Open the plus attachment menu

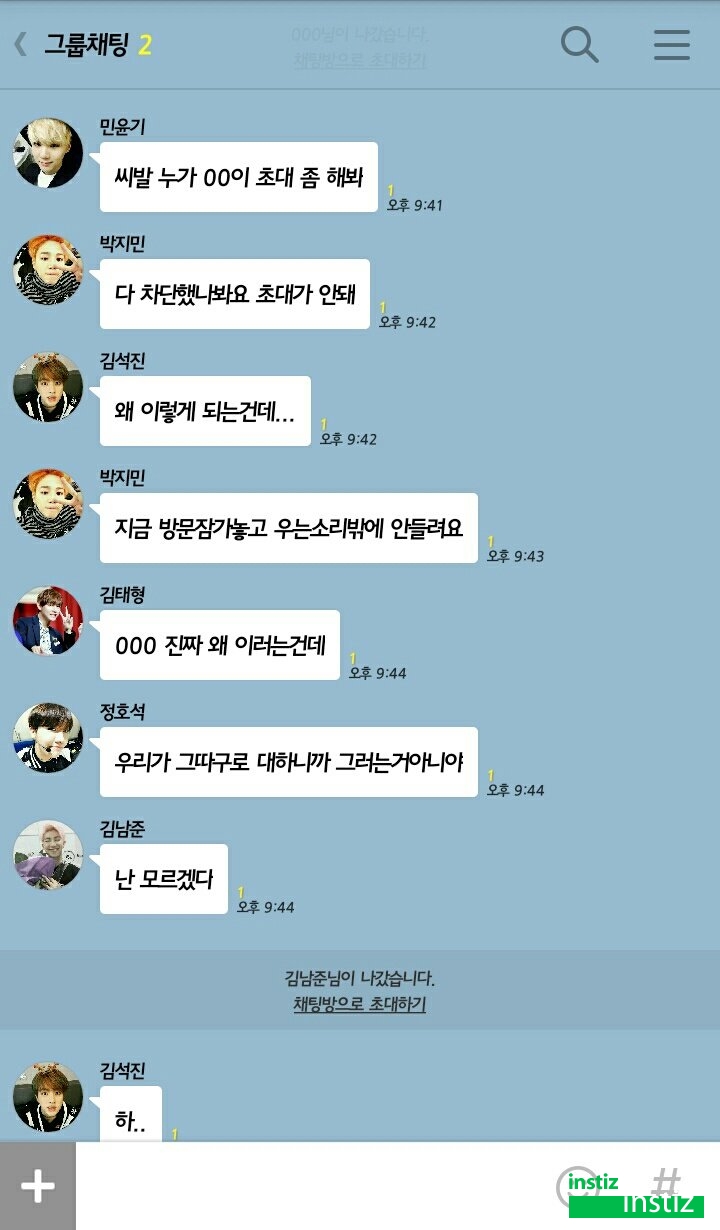pyautogui.click(x=38, y=1186)
